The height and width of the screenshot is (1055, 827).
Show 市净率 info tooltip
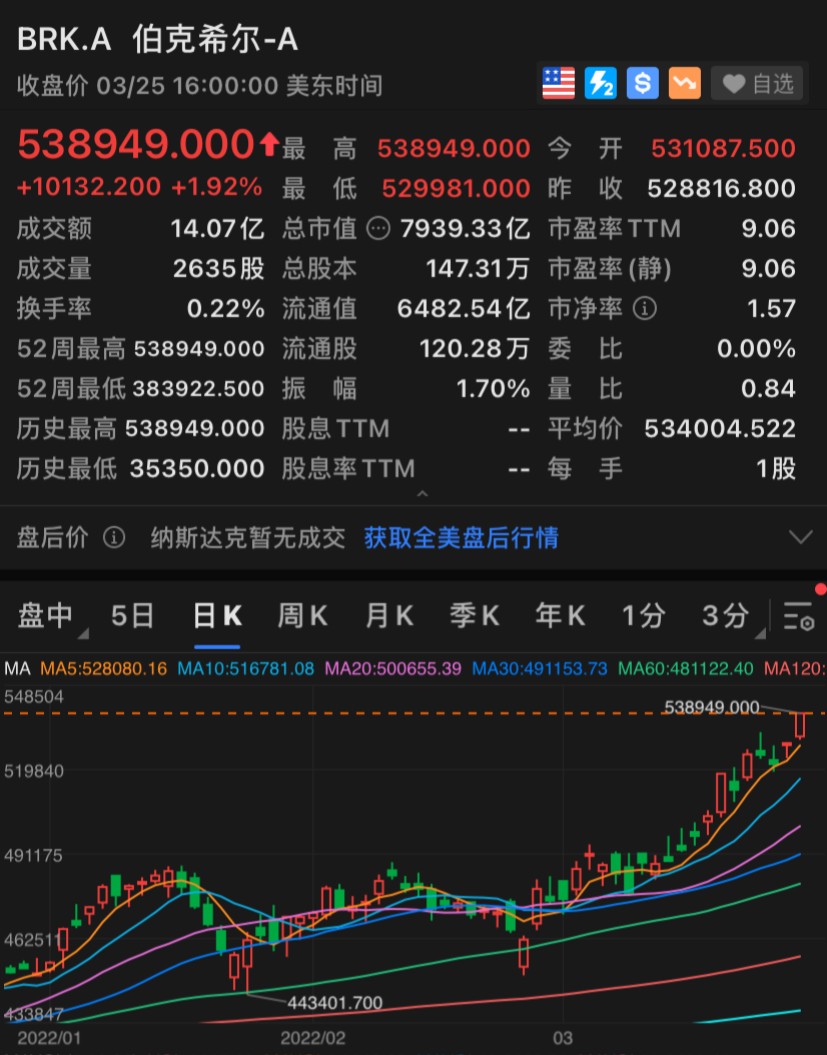pos(646,309)
